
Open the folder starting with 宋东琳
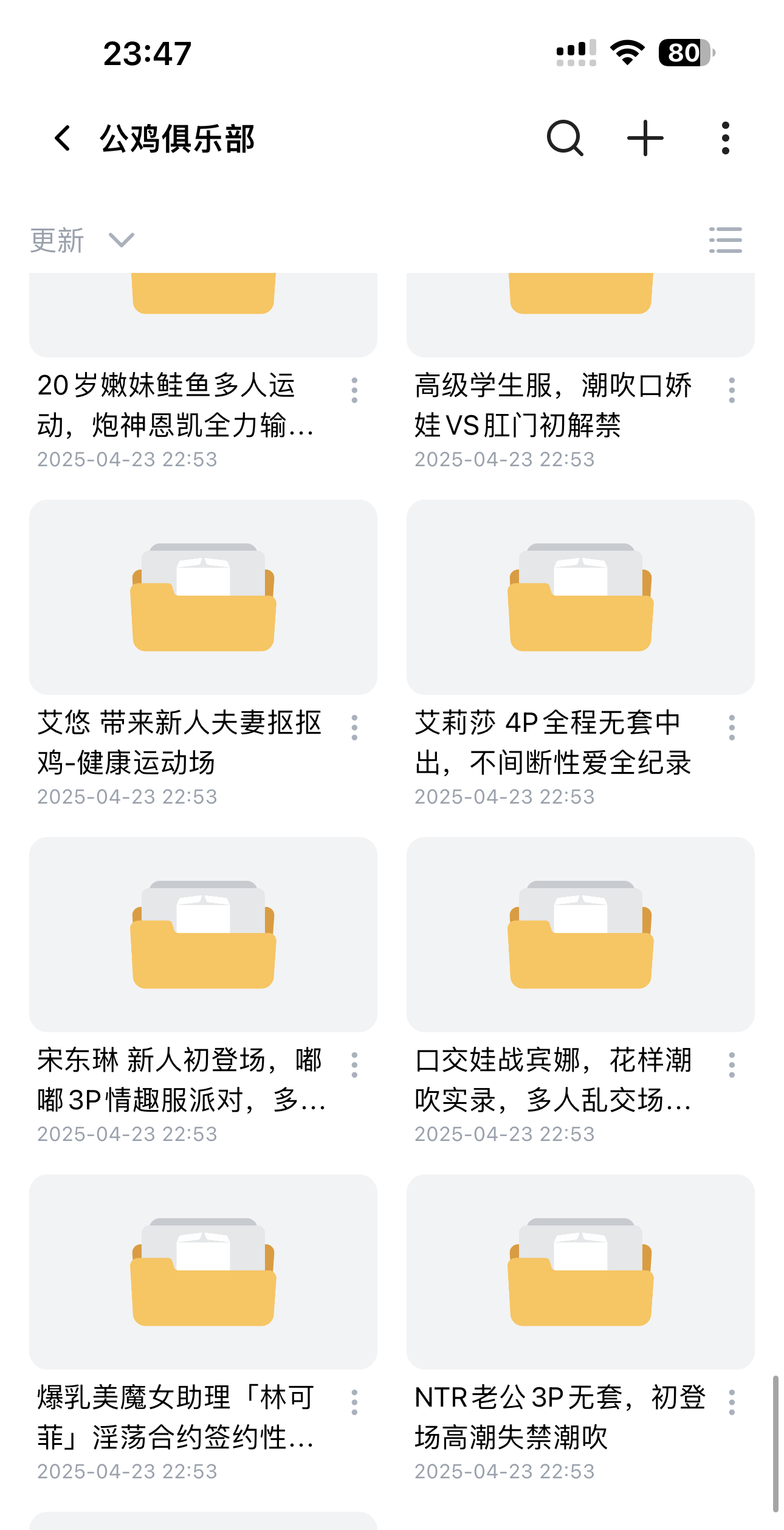pyautogui.click(x=203, y=934)
